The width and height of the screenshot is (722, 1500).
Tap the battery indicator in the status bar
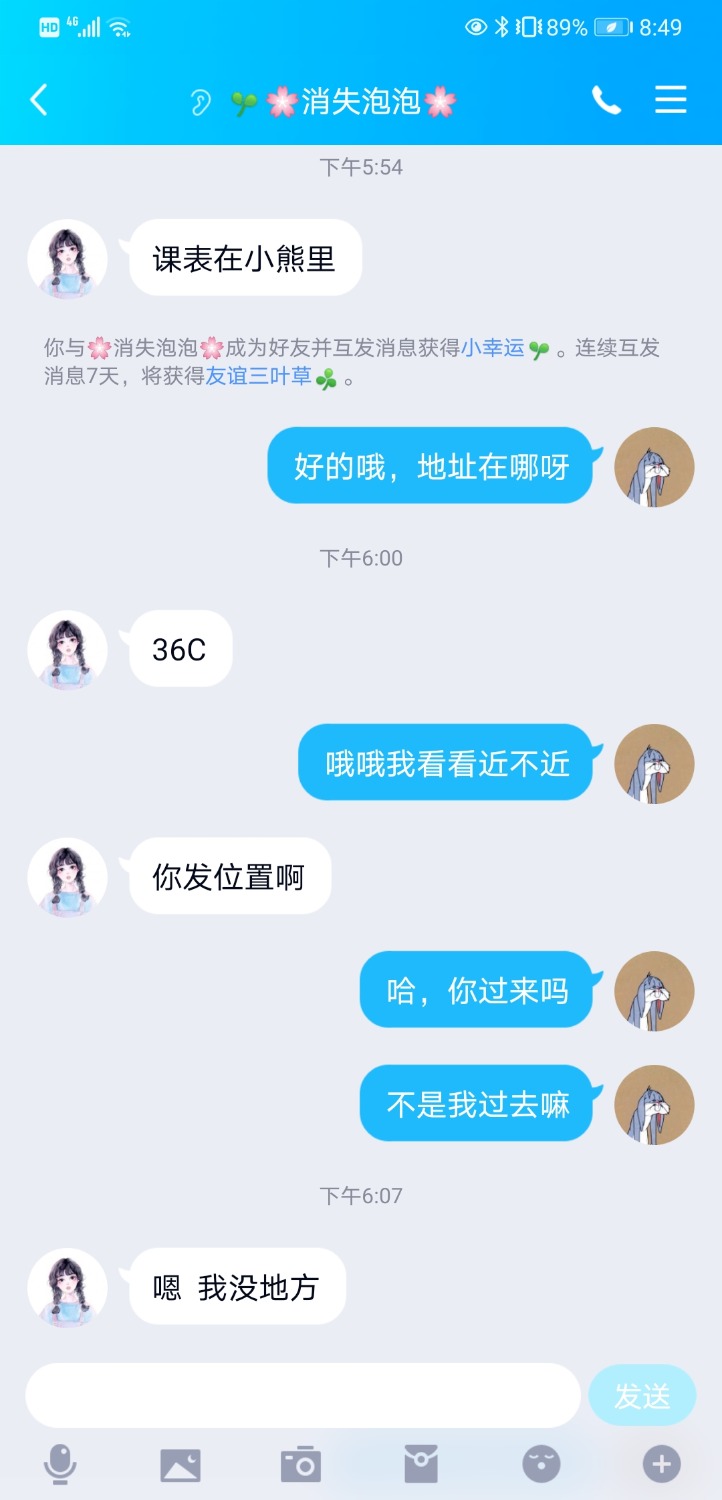pos(610,27)
